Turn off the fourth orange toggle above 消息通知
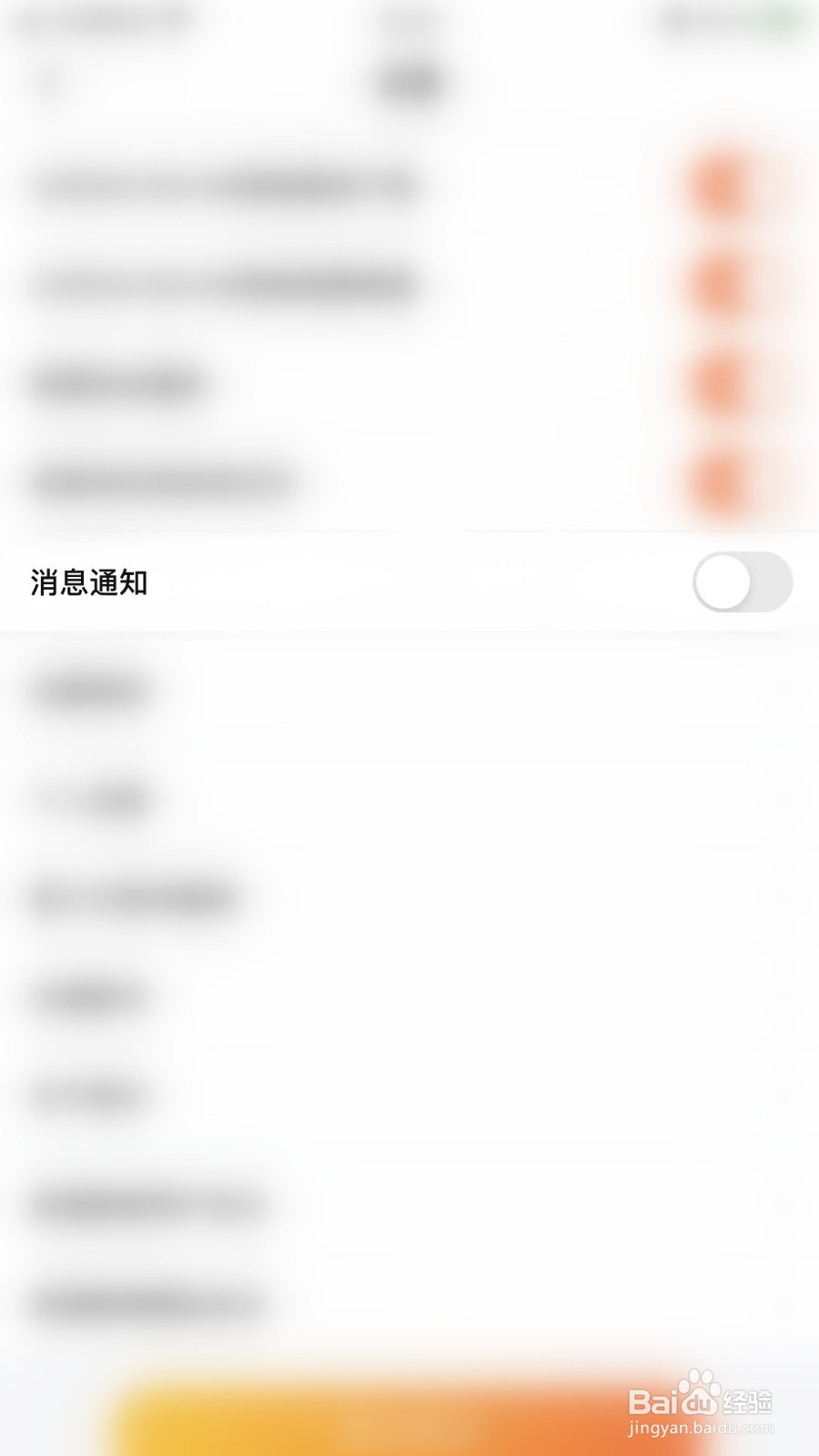The image size is (819, 1456). click(x=722, y=480)
